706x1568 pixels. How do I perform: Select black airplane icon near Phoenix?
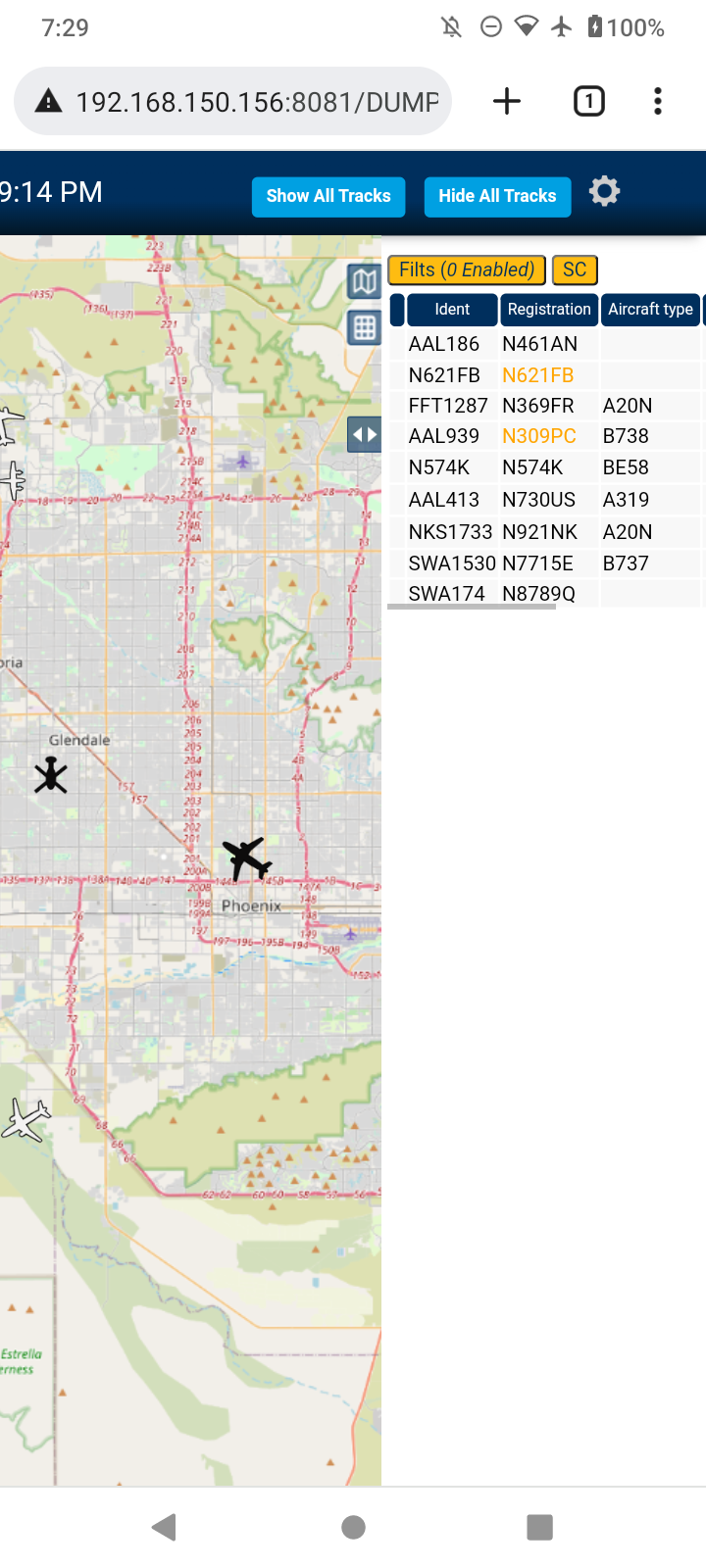point(247,859)
